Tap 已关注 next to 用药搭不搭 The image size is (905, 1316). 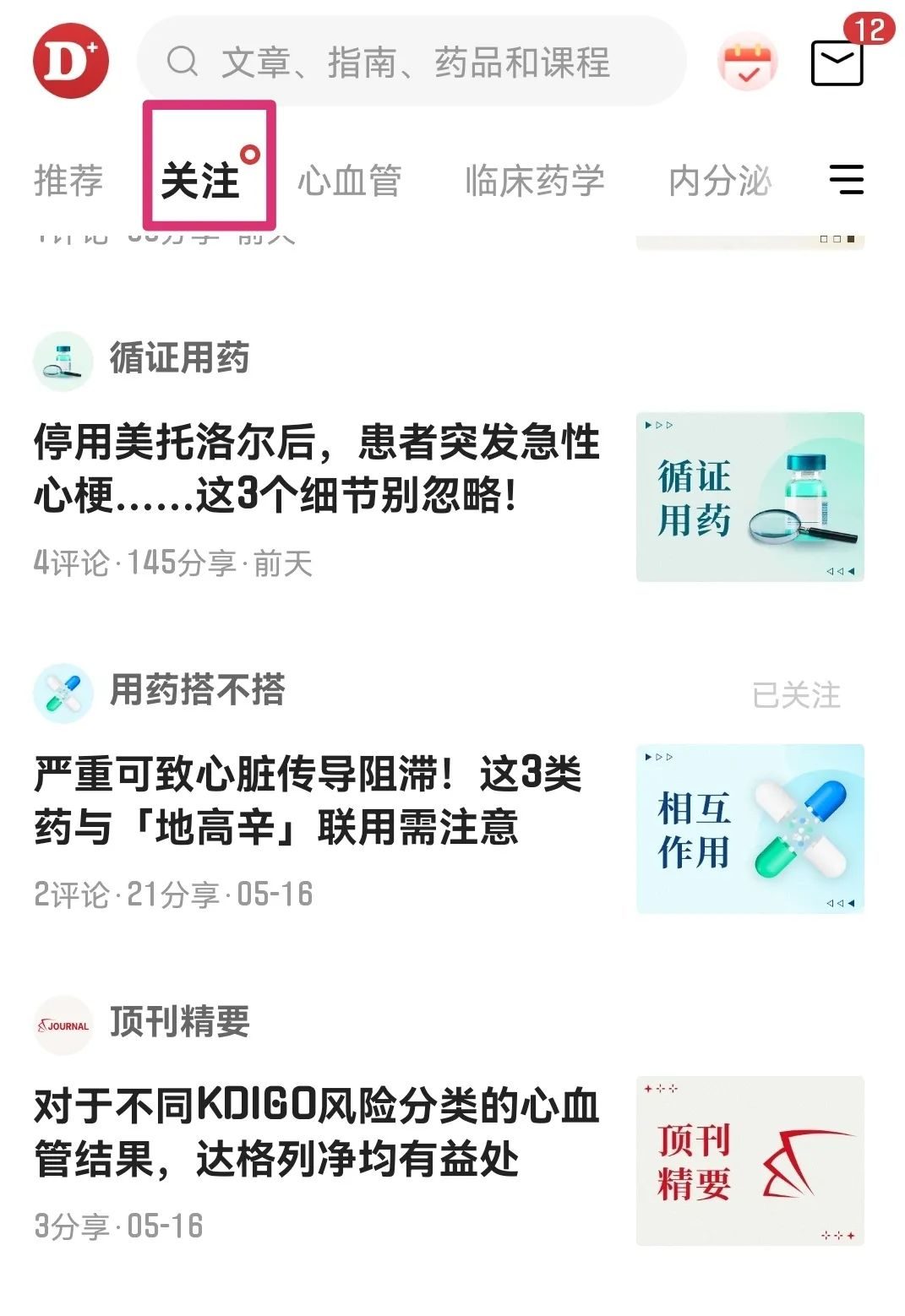(796, 695)
